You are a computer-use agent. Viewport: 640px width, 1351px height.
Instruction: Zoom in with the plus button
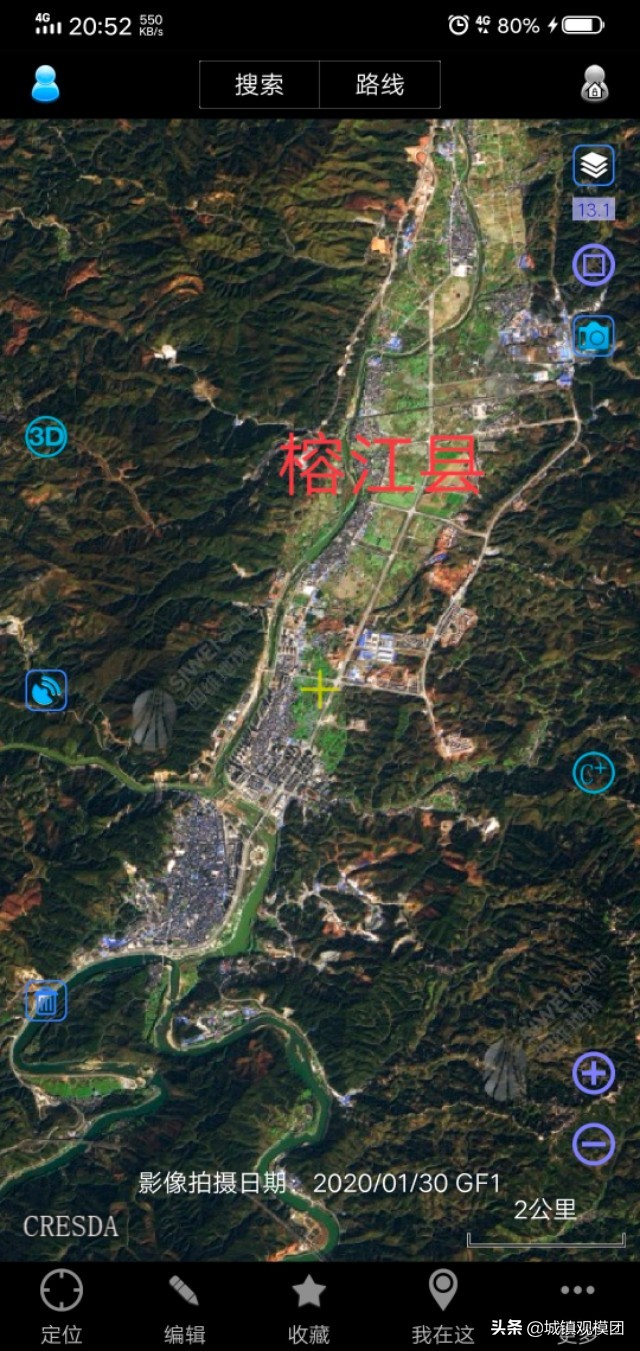point(593,1074)
